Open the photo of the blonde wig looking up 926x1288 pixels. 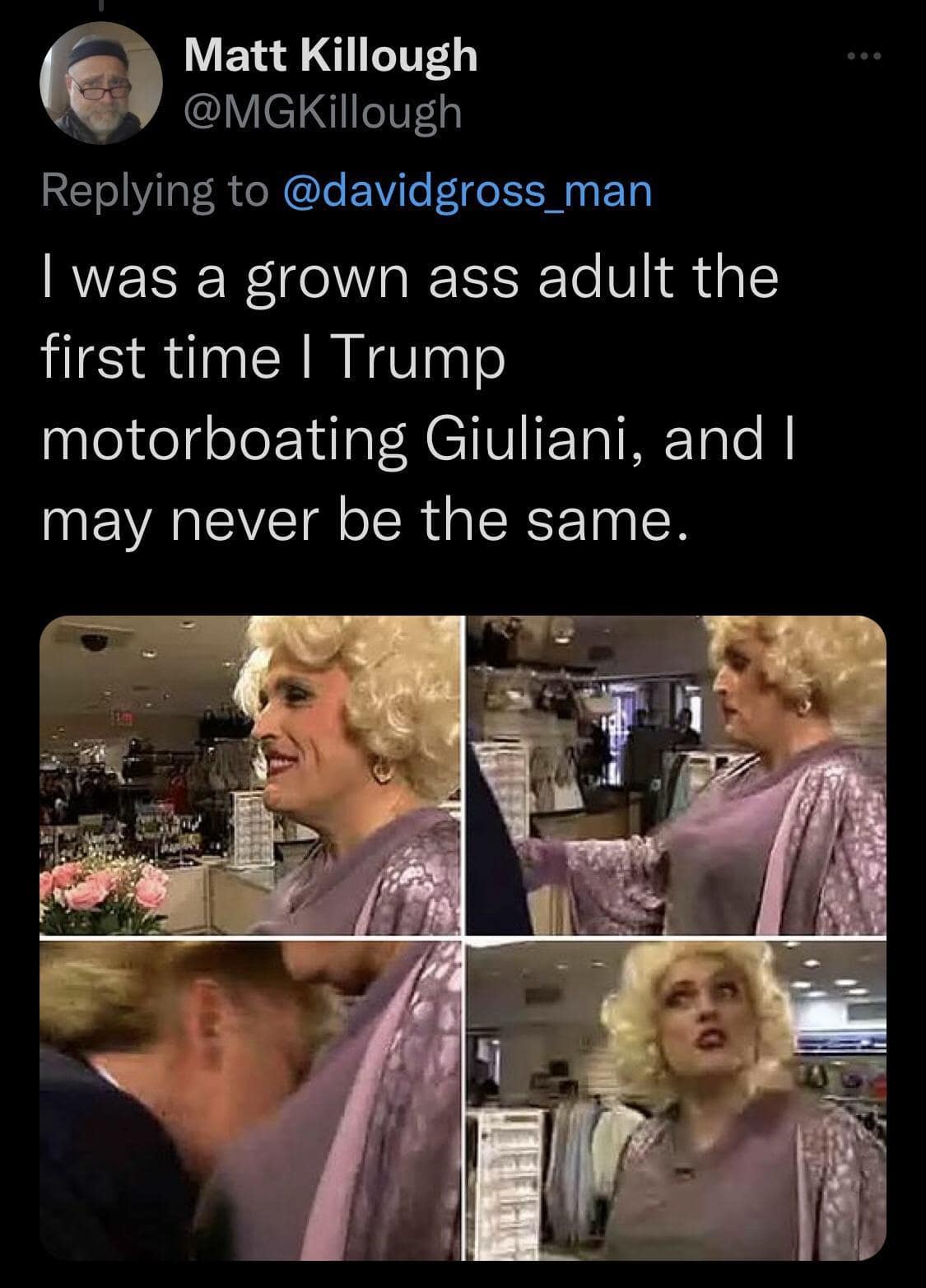(x=677, y=1100)
